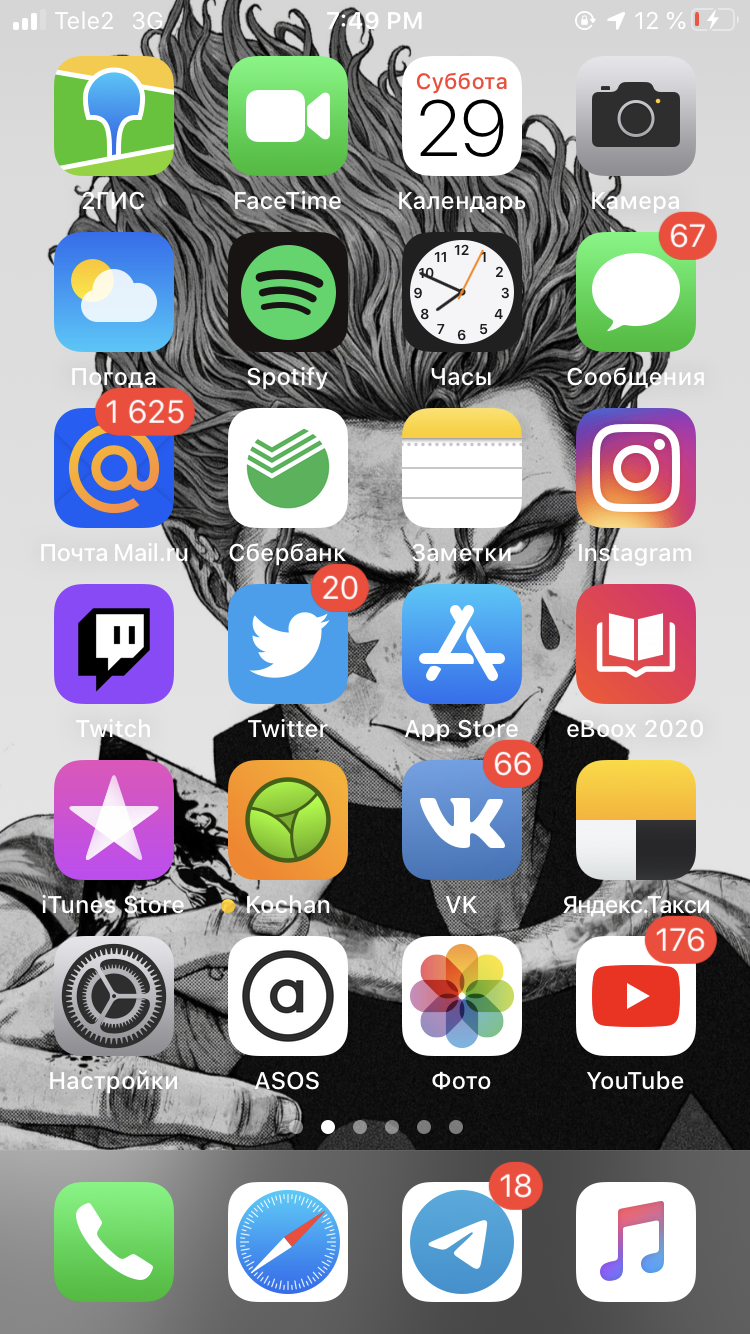Viewport: 750px width, 1334px height.
Task: Open Заметки notes app
Action: [x=462, y=468]
